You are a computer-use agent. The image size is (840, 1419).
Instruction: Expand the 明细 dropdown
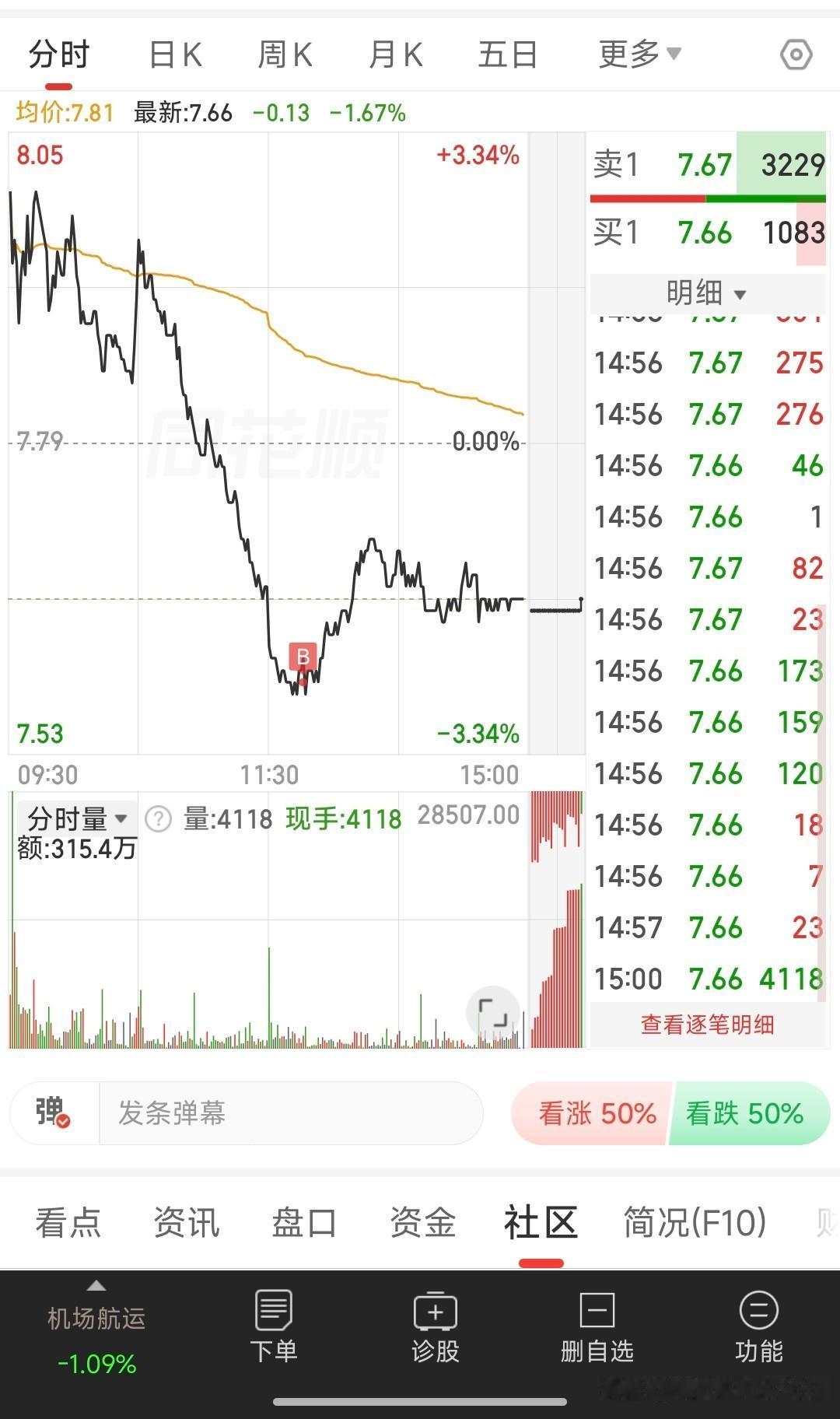[x=707, y=293]
